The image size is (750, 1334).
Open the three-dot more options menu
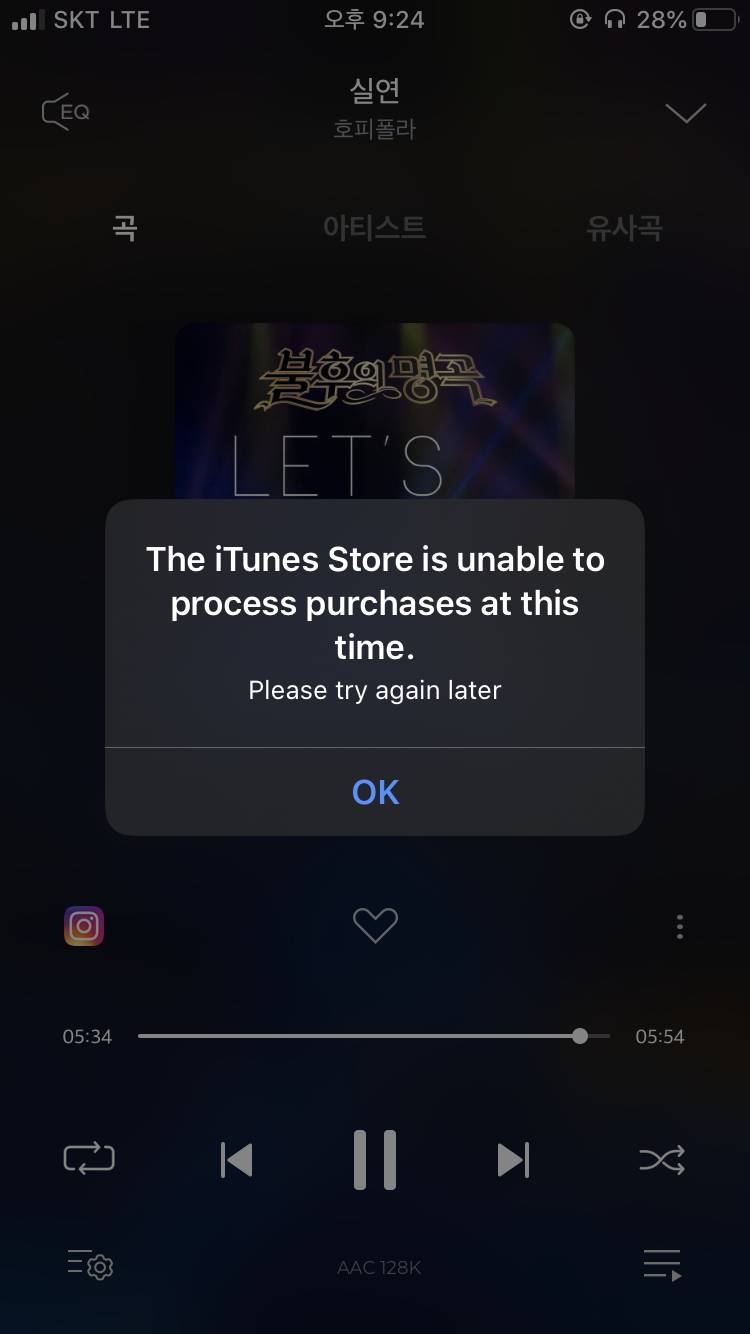point(680,926)
